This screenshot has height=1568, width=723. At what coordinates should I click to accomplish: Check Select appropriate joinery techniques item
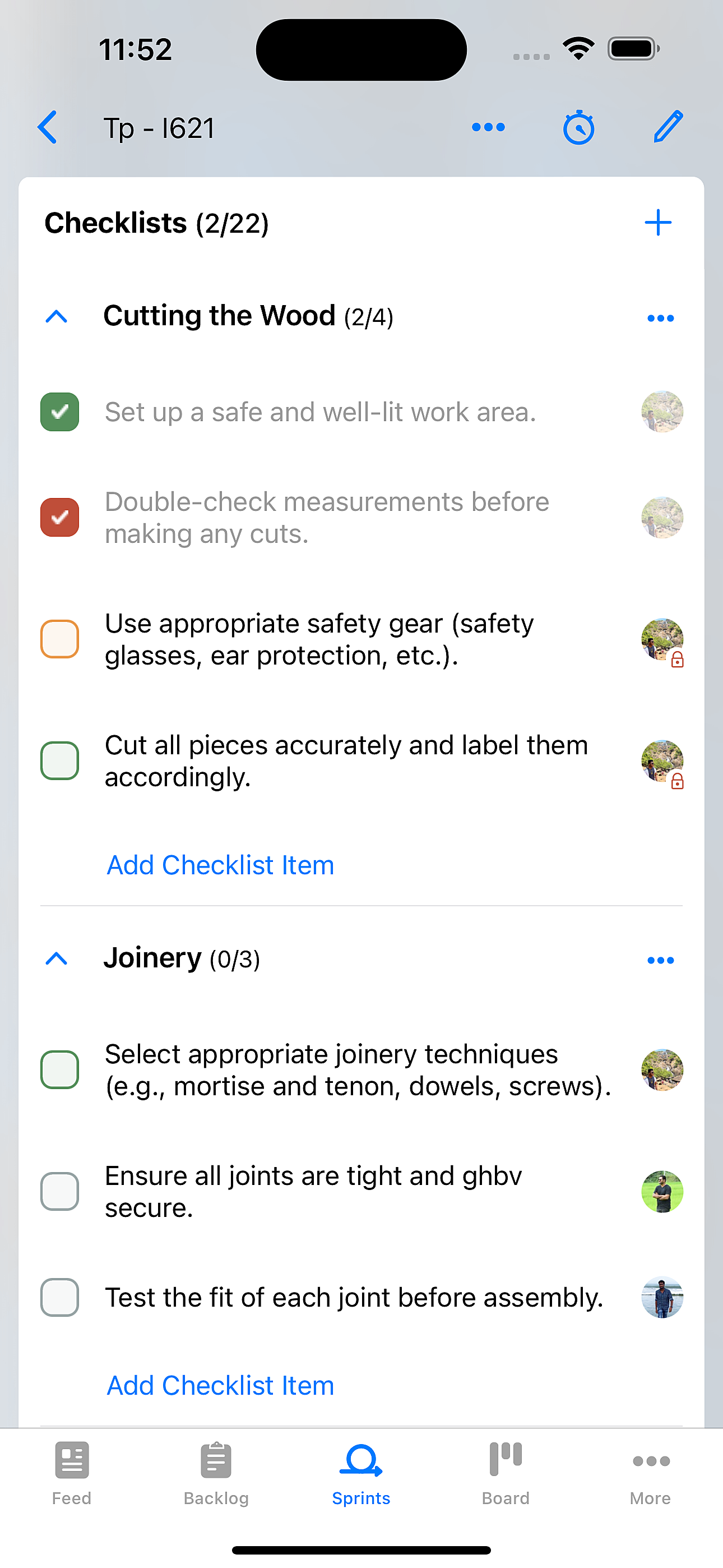coord(59,1069)
